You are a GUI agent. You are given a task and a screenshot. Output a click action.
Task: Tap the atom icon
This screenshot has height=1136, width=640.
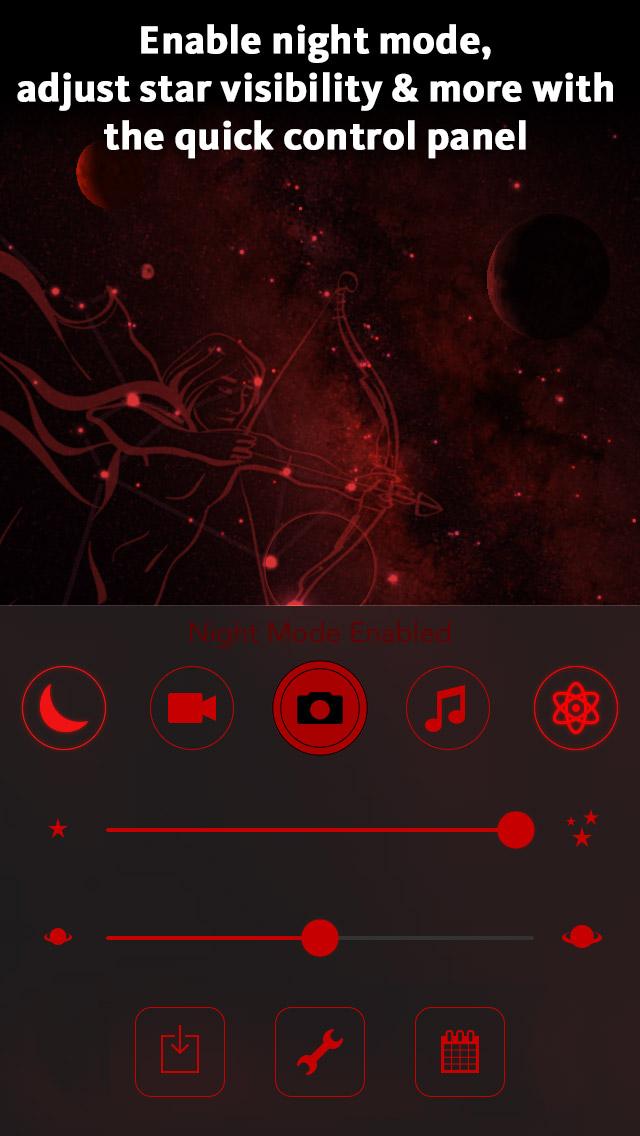(576, 708)
